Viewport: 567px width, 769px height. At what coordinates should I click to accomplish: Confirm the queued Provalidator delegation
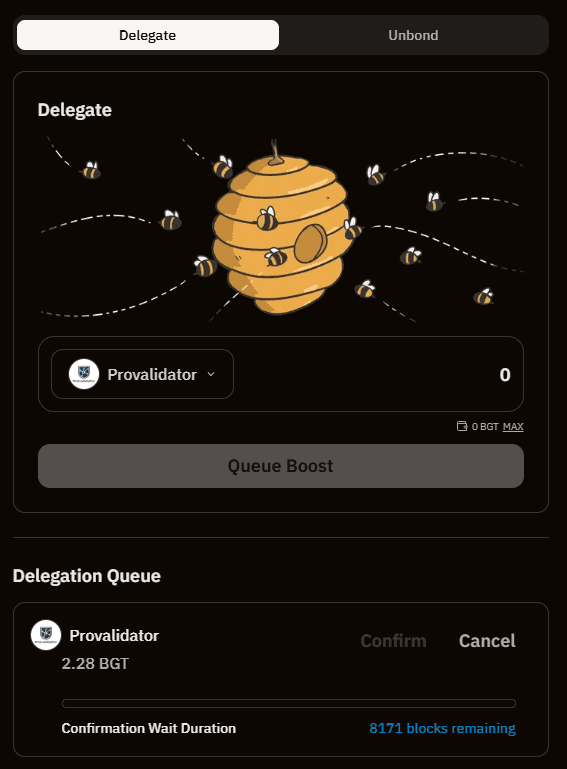[393, 641]
